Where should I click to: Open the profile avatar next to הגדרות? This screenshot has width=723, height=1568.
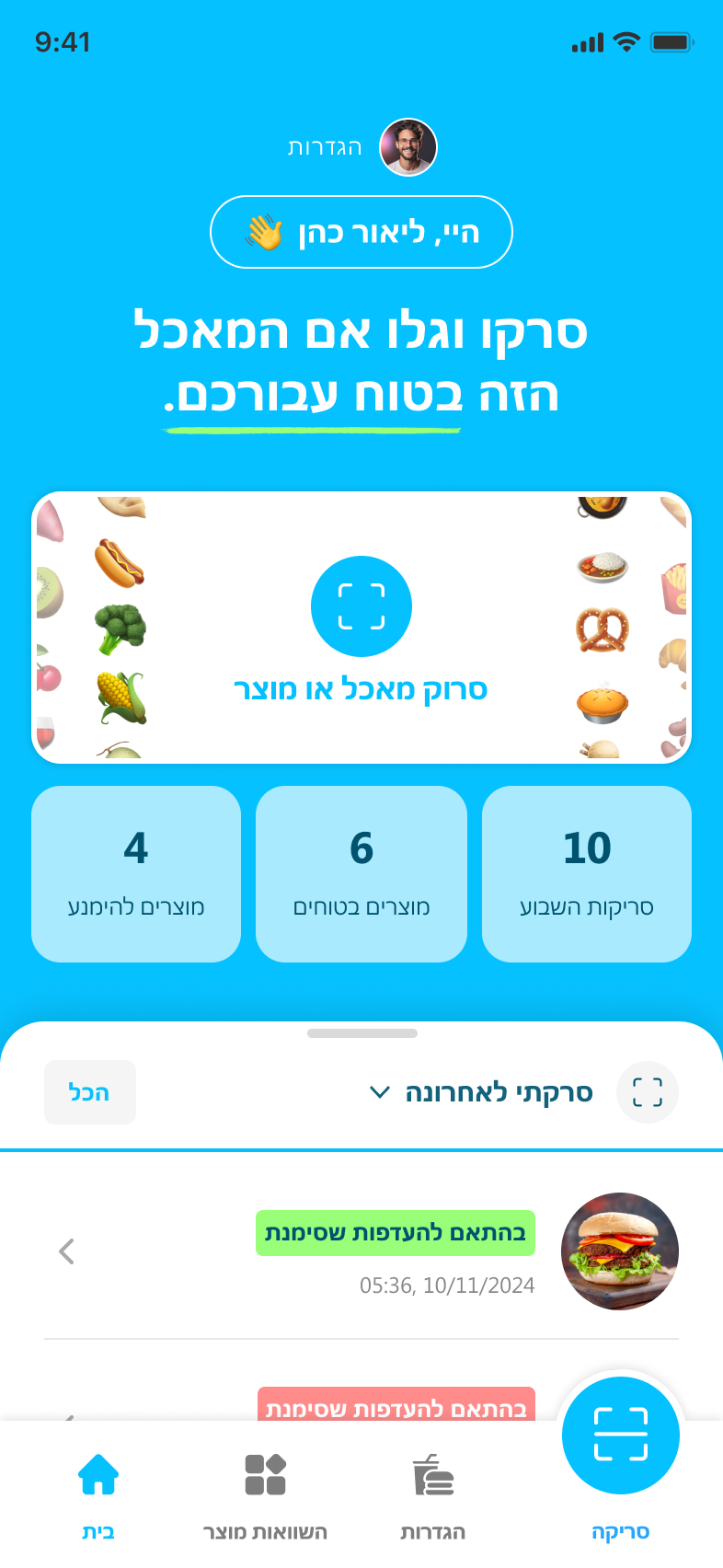(408, 147)
